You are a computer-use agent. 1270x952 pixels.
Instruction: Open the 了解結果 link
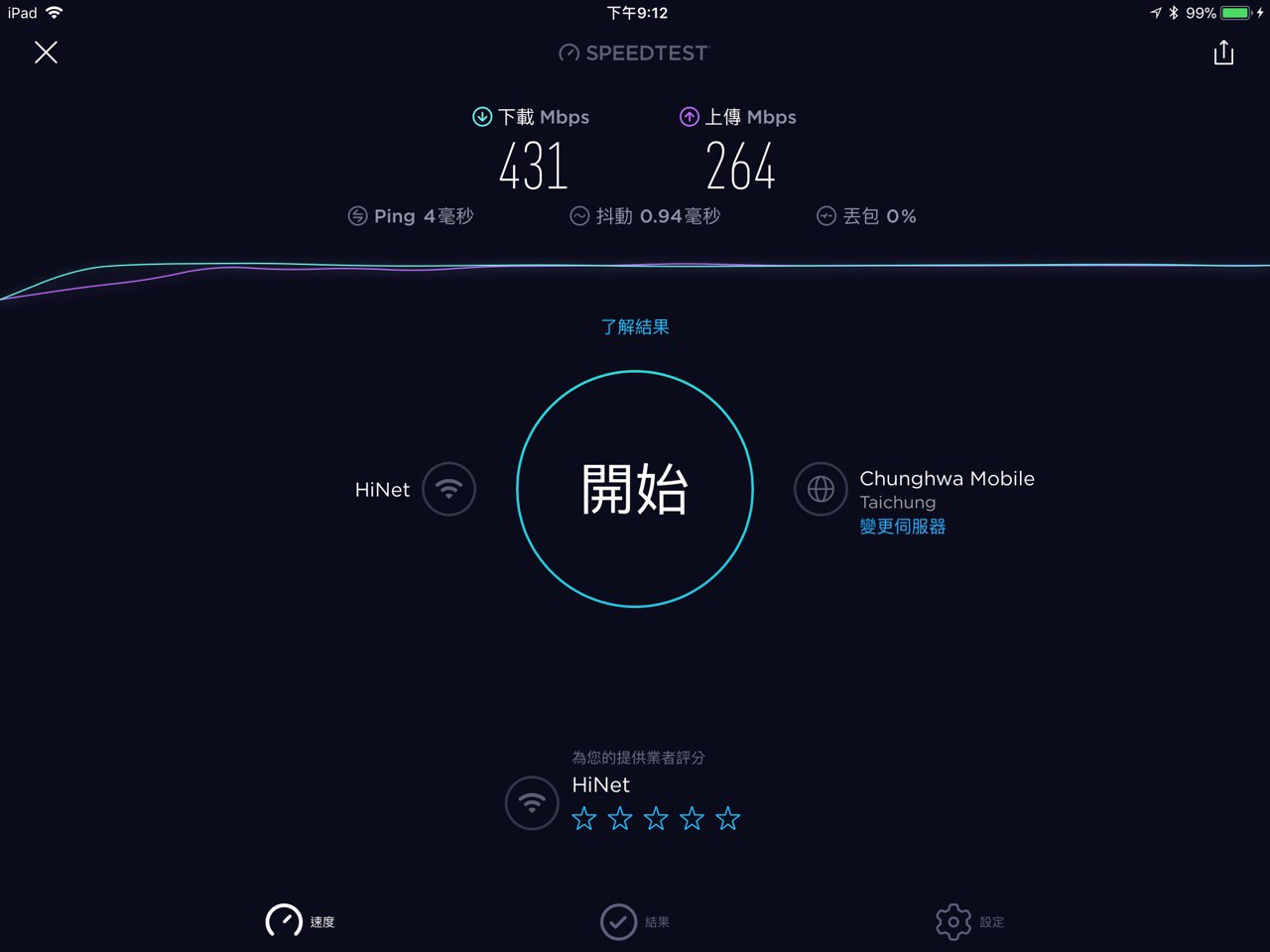(635, 327)
